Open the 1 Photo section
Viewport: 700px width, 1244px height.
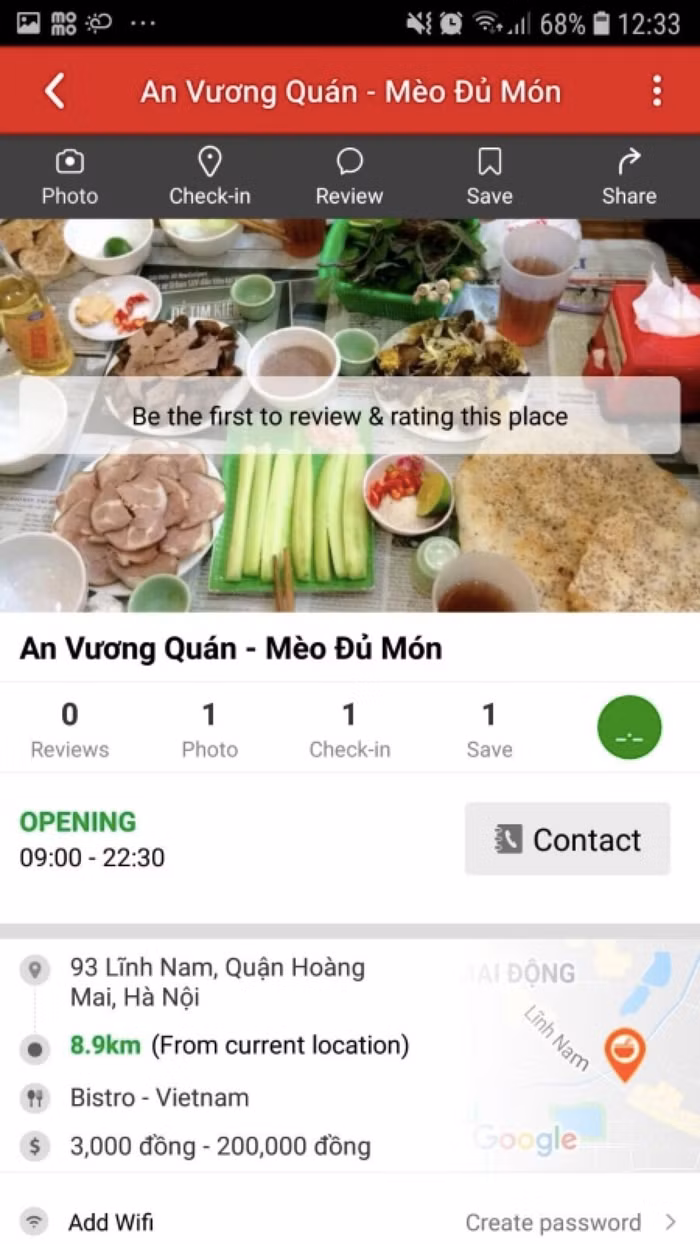click(x=210, y=729)
